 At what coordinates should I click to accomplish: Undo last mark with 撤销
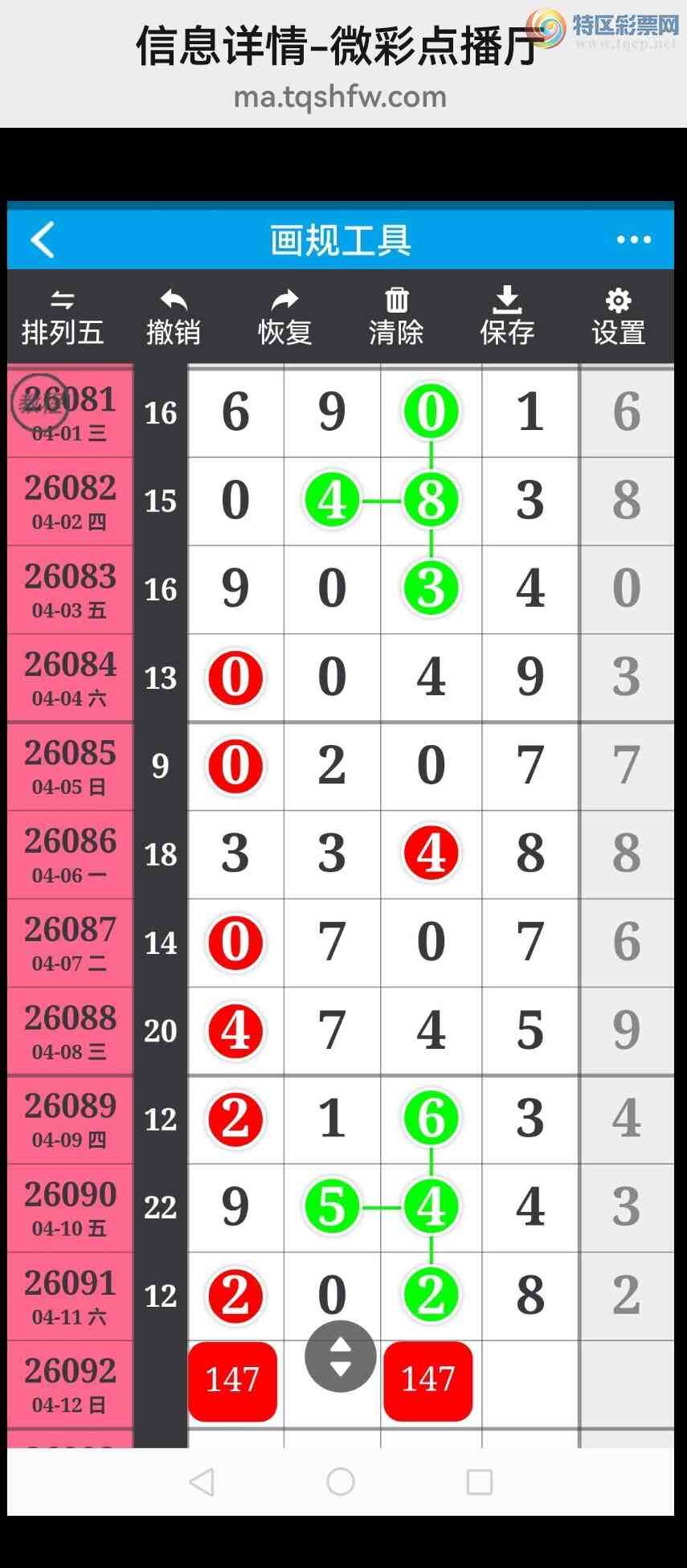(x=174, y=317)
